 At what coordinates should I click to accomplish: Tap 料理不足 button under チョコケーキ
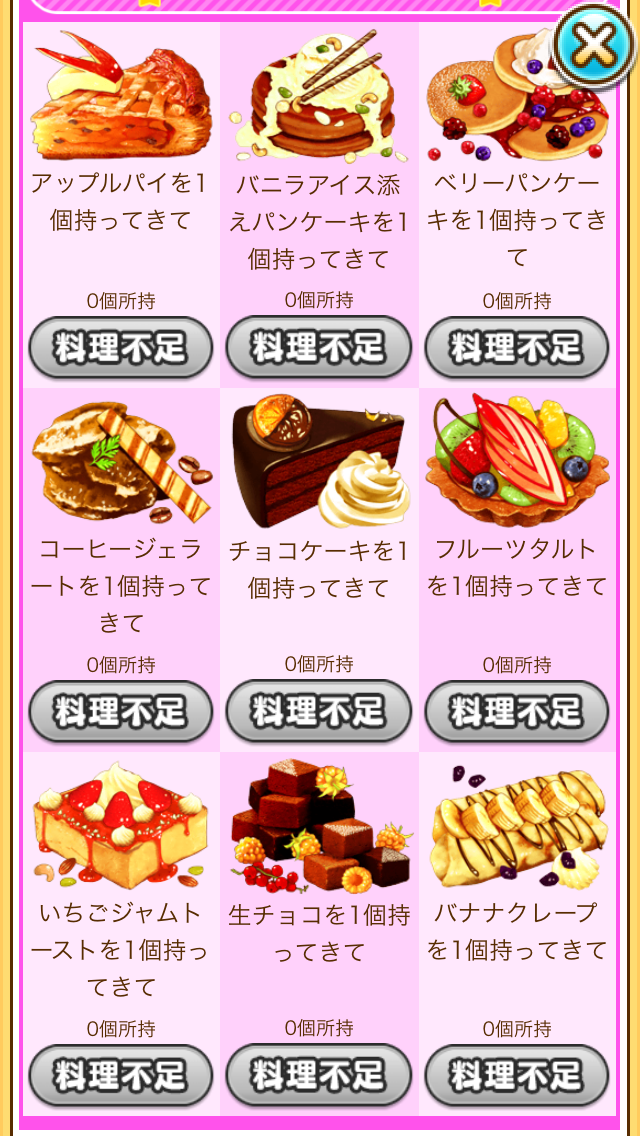(319, 712)
